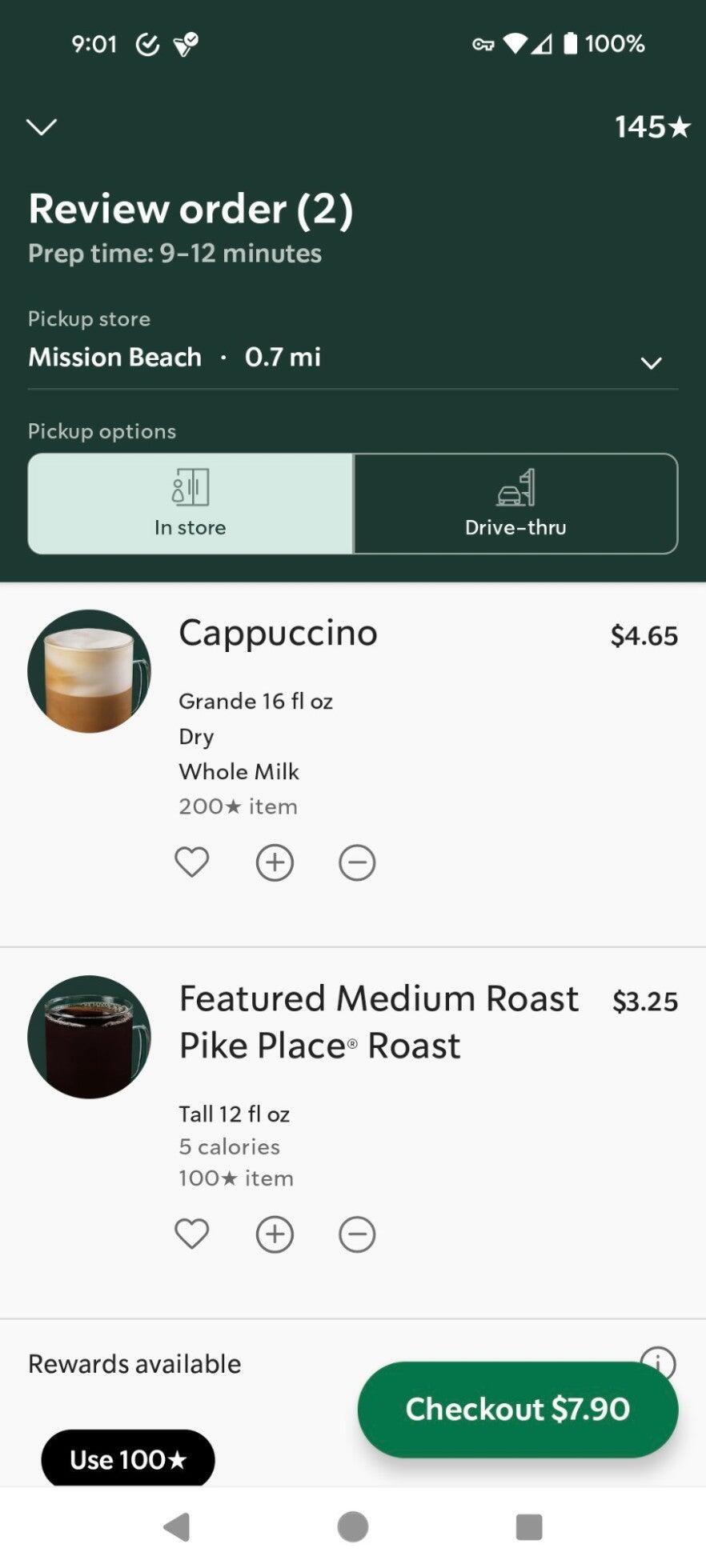The width and height of the screenshot is (706, 1568).
Task: Select In store pickup option
Action: [x=191, y=504]
